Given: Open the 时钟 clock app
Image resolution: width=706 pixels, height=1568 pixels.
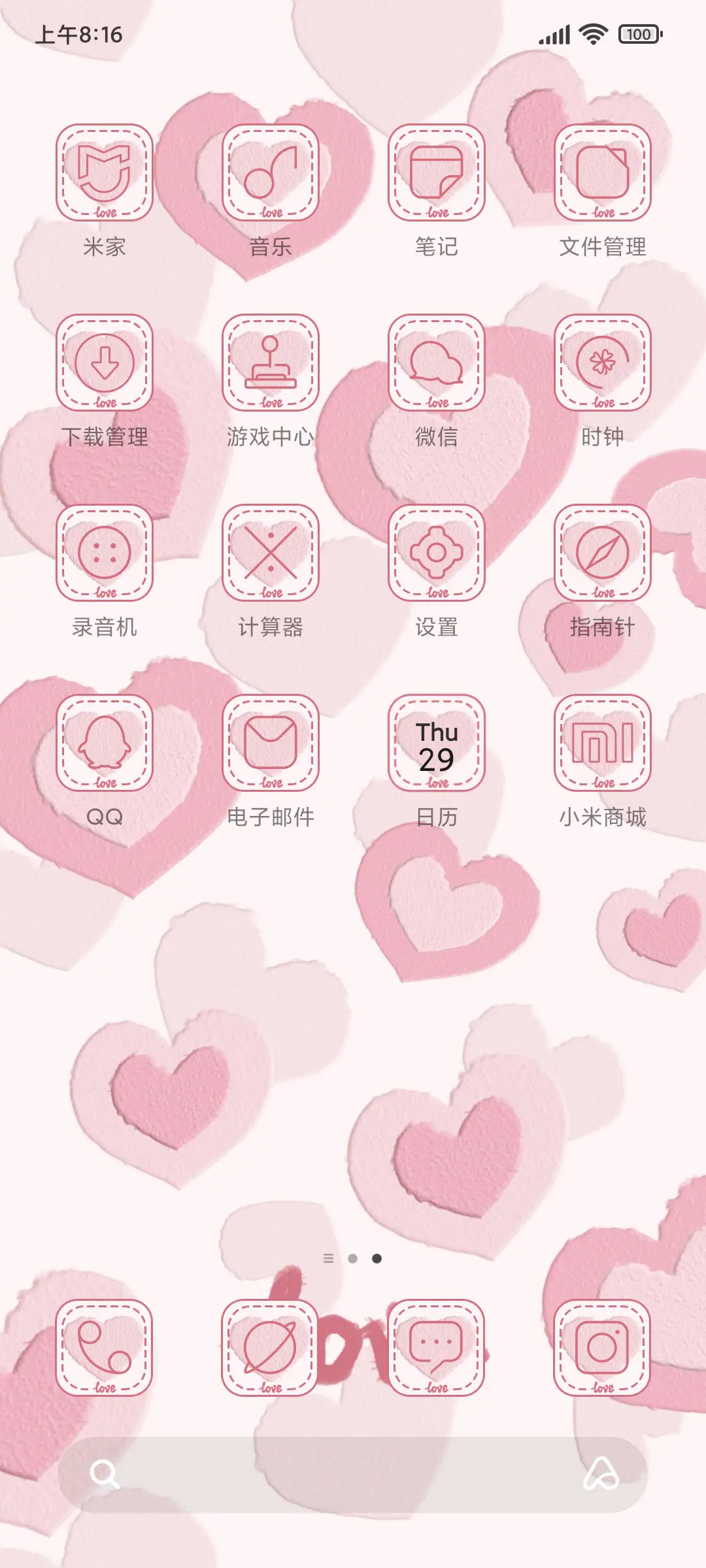Looking at the screenshot, I should click(603, 363).
